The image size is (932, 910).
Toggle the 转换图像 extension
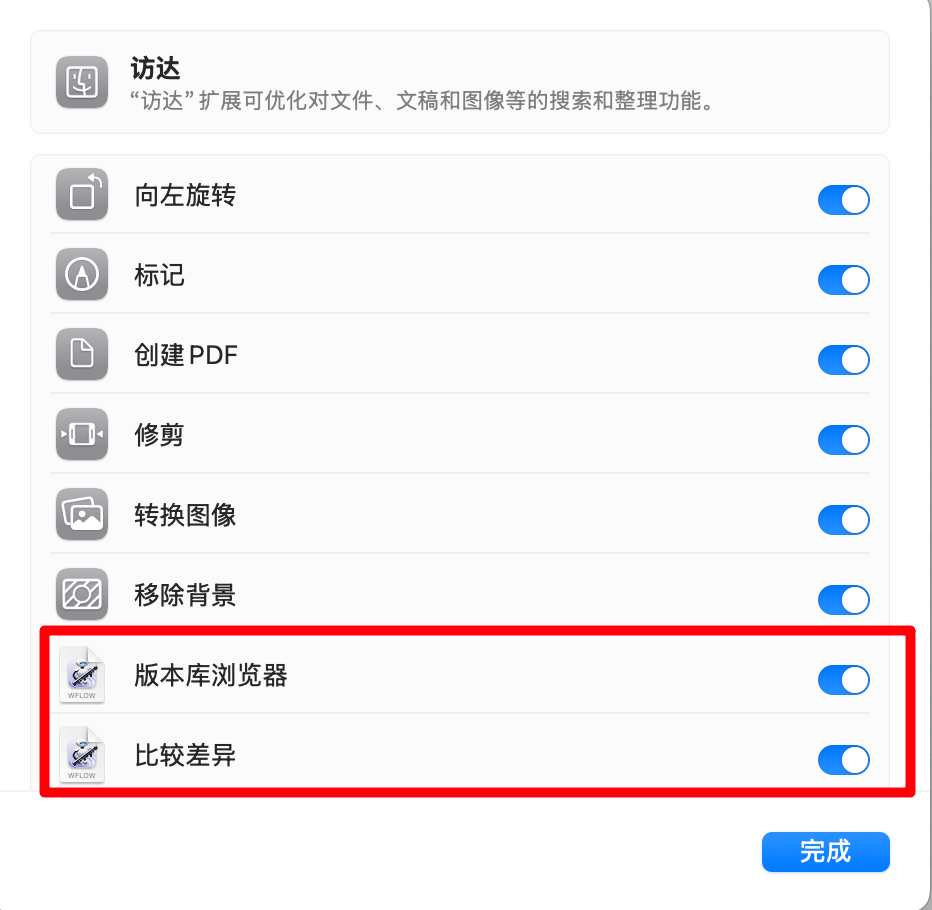[x=843, y=520]
